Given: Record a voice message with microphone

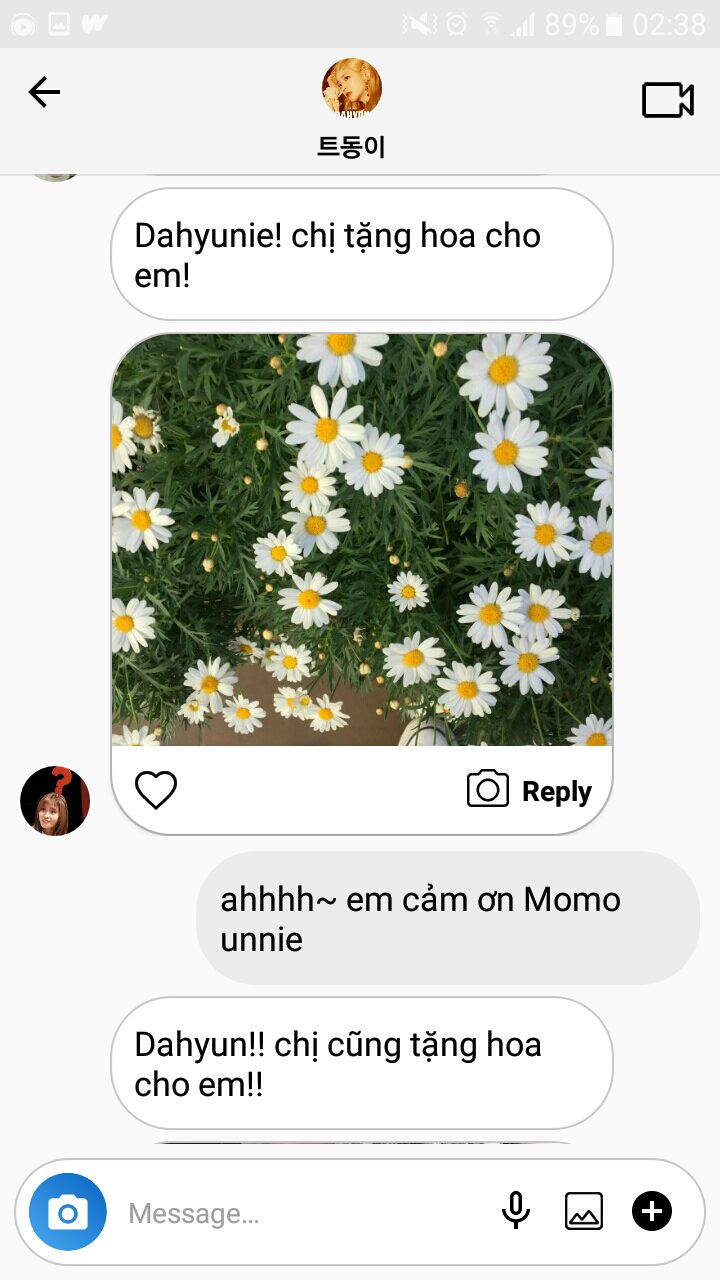Looking at the screenshot, I should (516, 1212).
